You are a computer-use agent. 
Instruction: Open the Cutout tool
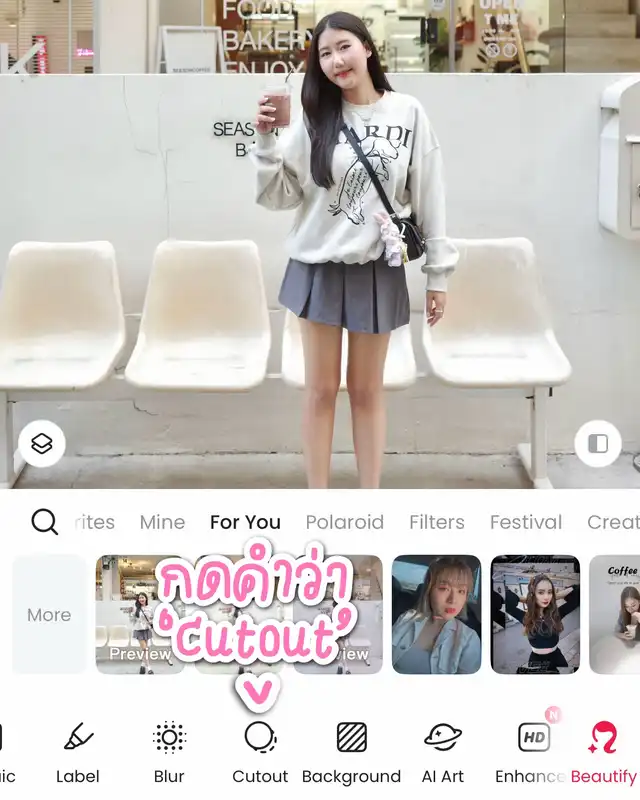coord(260,752)
